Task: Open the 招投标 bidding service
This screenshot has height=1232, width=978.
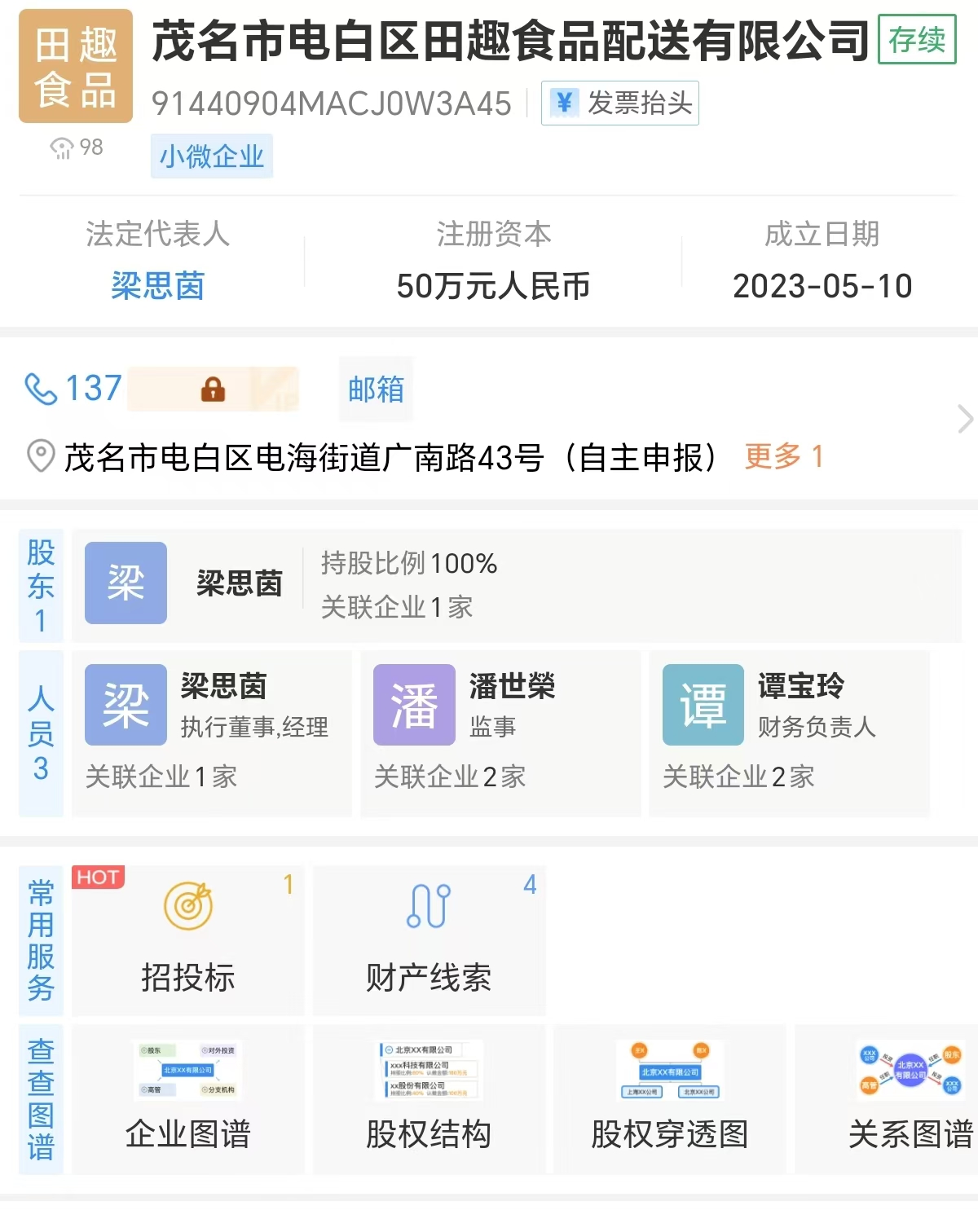Action: pyautogui.click(x=187, y=941)
